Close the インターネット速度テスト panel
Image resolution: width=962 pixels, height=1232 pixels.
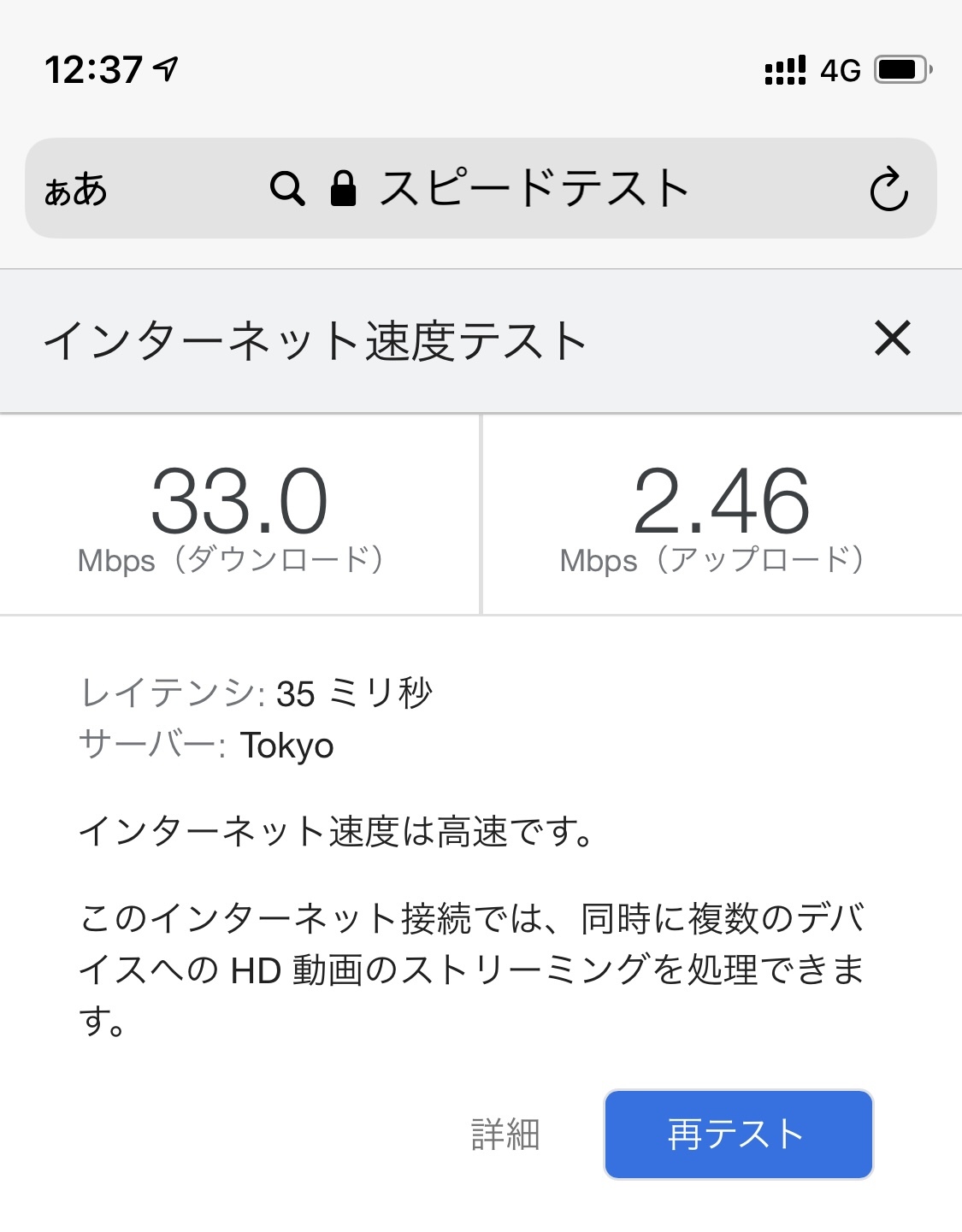coord(892,339)
